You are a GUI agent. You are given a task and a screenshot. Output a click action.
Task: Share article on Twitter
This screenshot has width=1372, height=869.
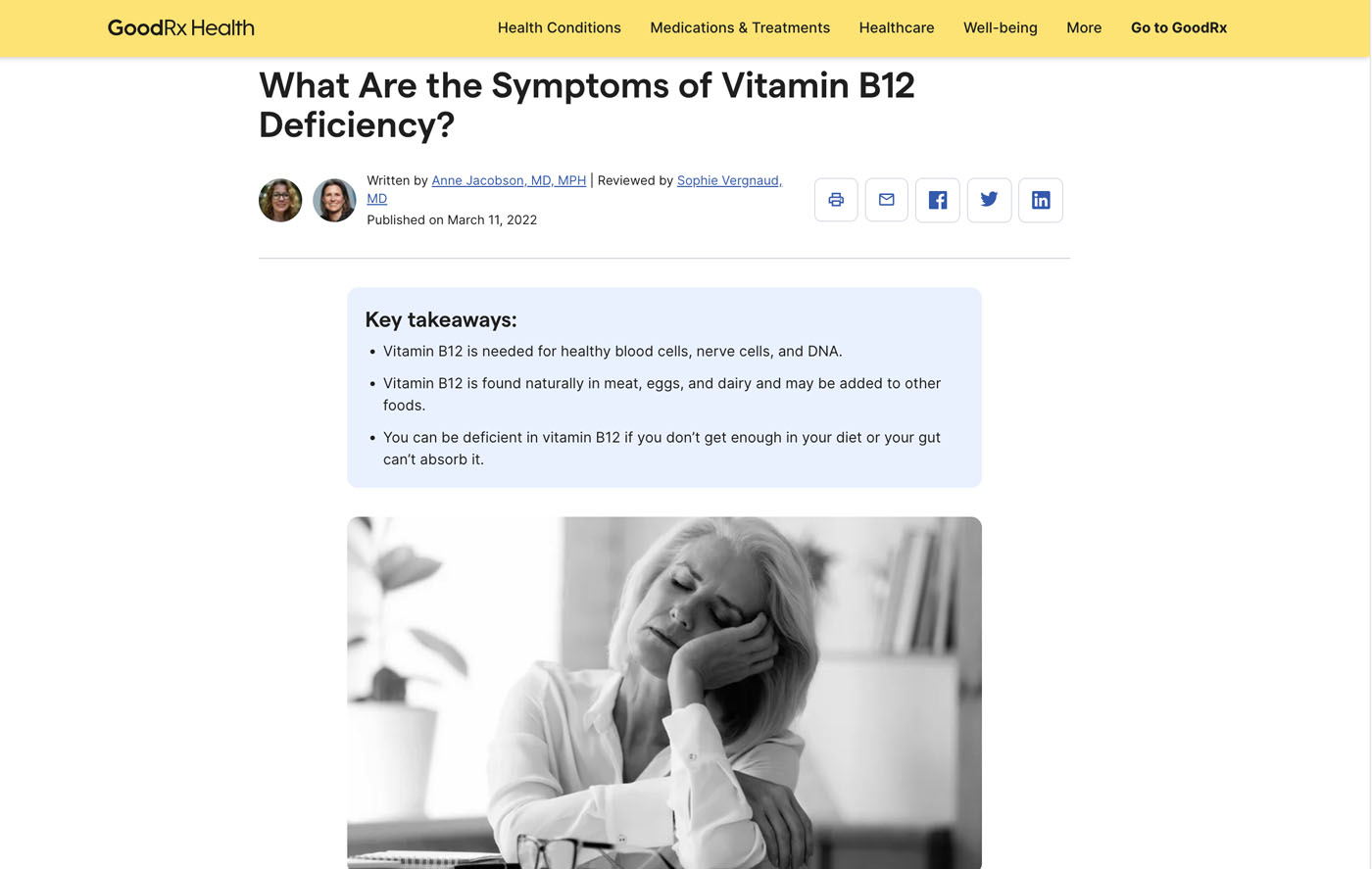click(989, 200)
